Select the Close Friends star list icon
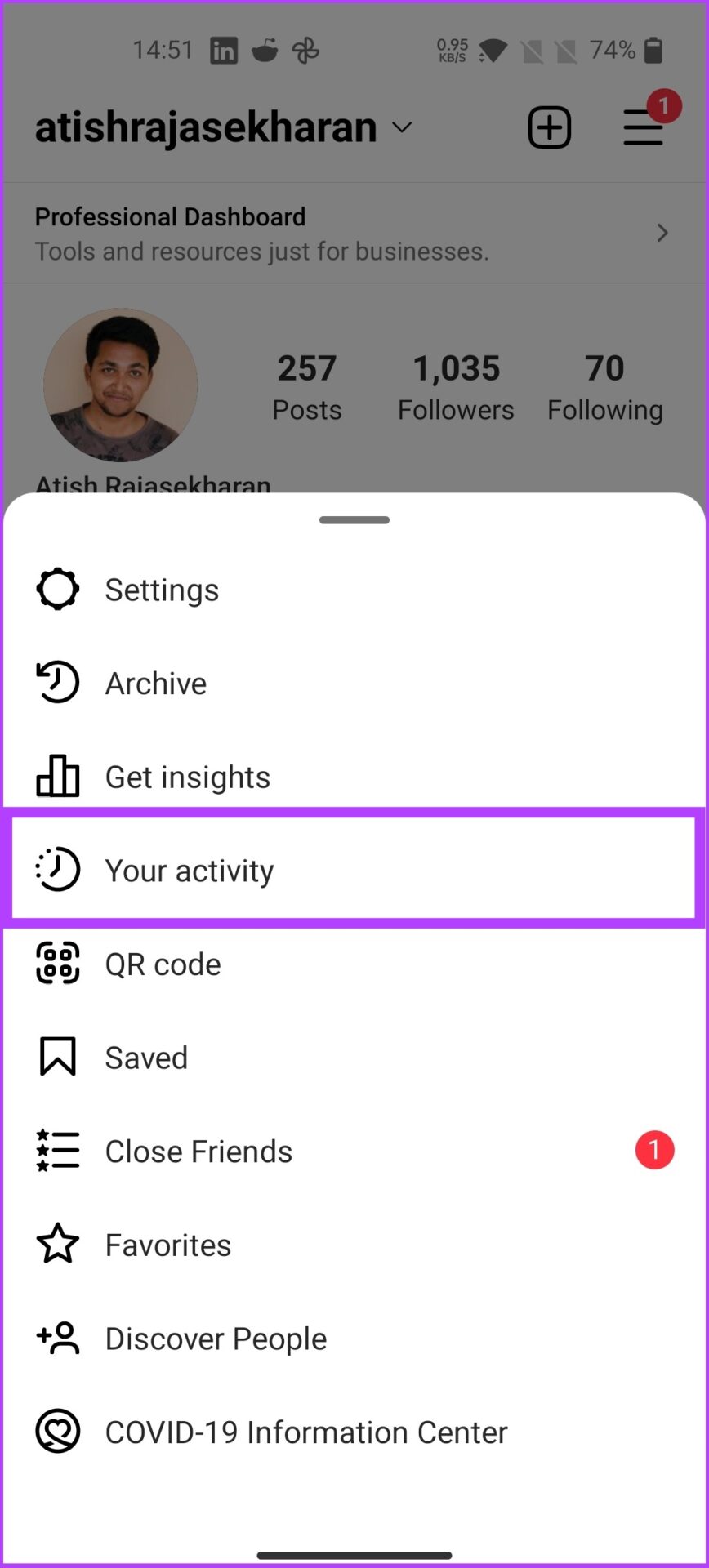This screenshot has height=1568, width=709. (x=57, y=1150)
